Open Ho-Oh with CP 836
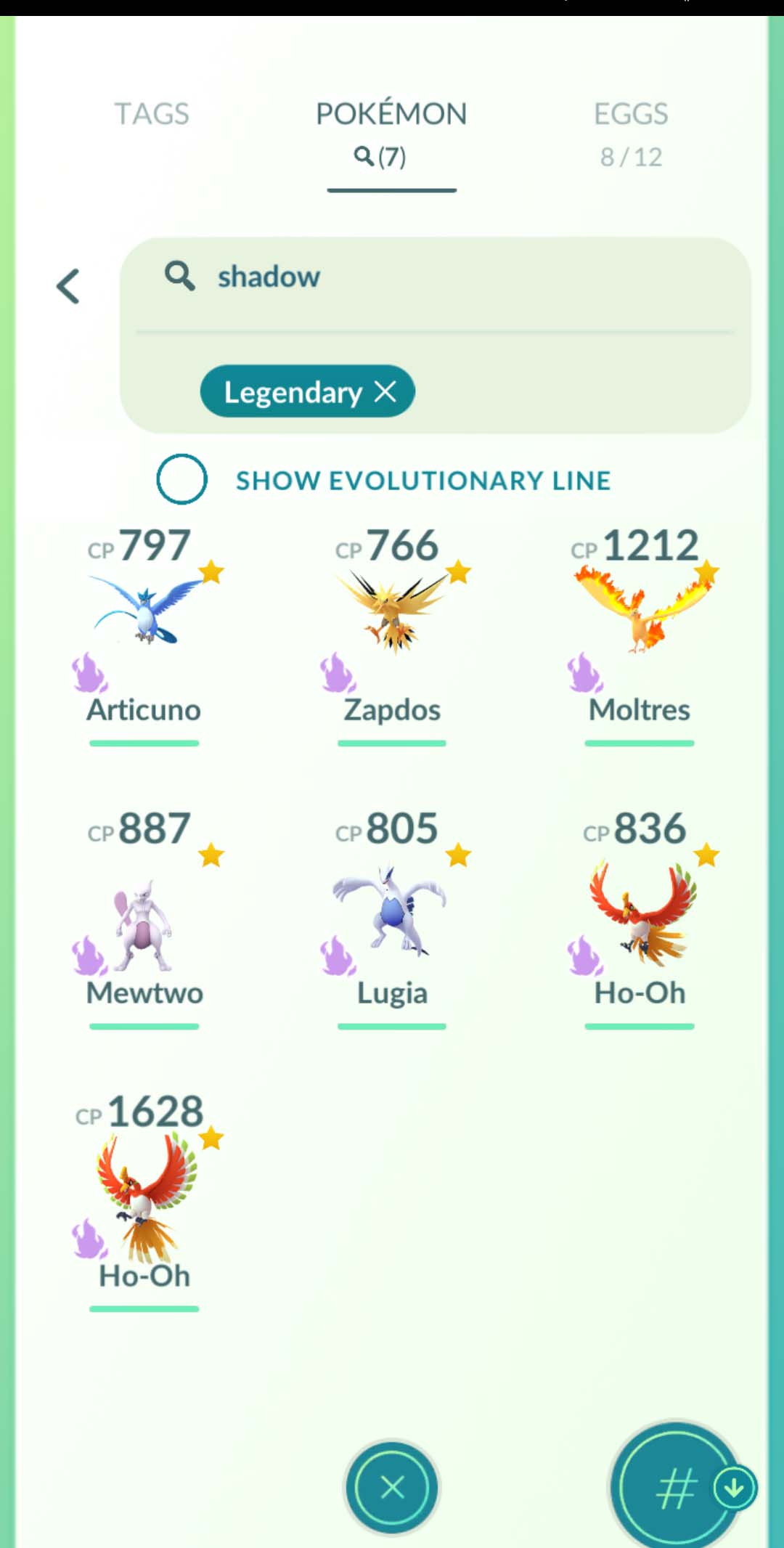 (639, 915)
